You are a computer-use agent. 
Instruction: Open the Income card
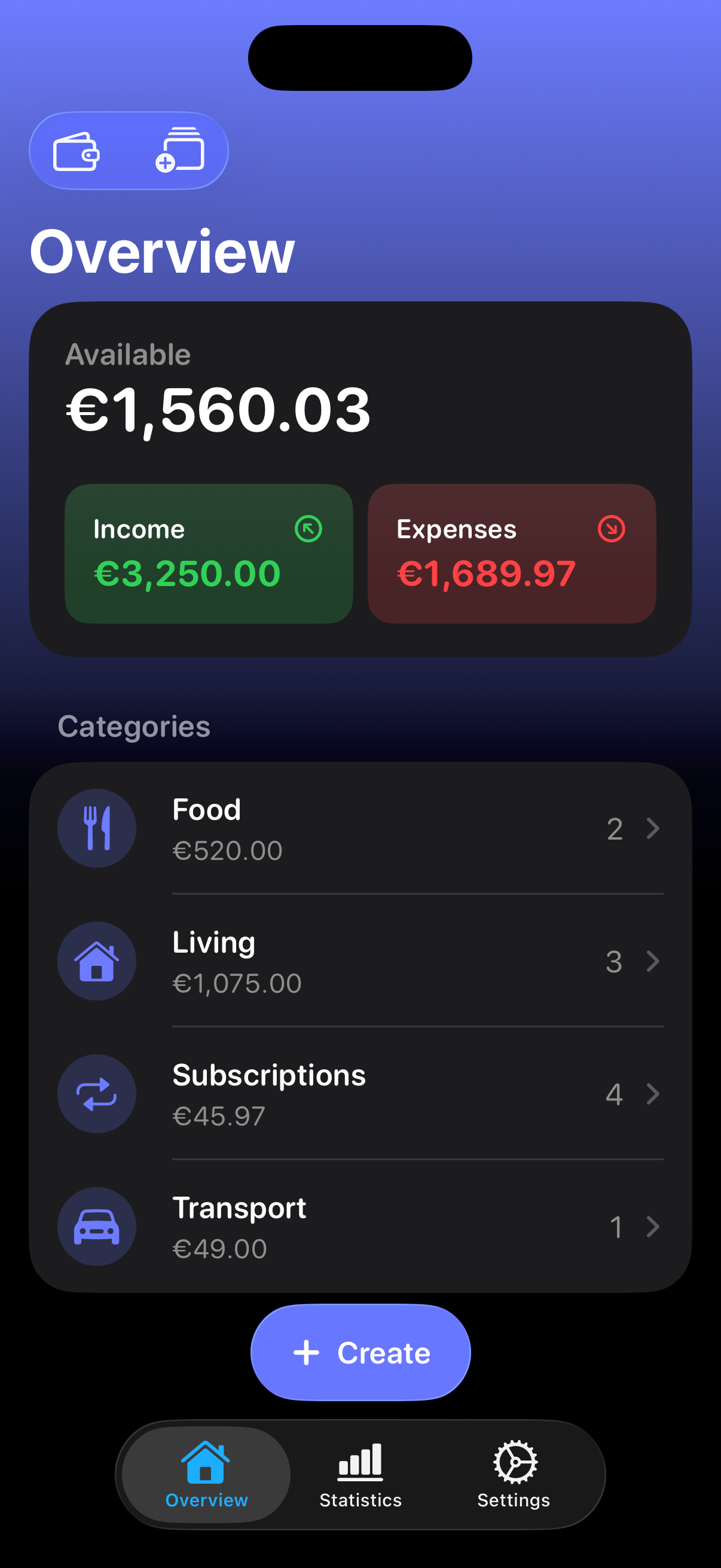tap(209, 553)
